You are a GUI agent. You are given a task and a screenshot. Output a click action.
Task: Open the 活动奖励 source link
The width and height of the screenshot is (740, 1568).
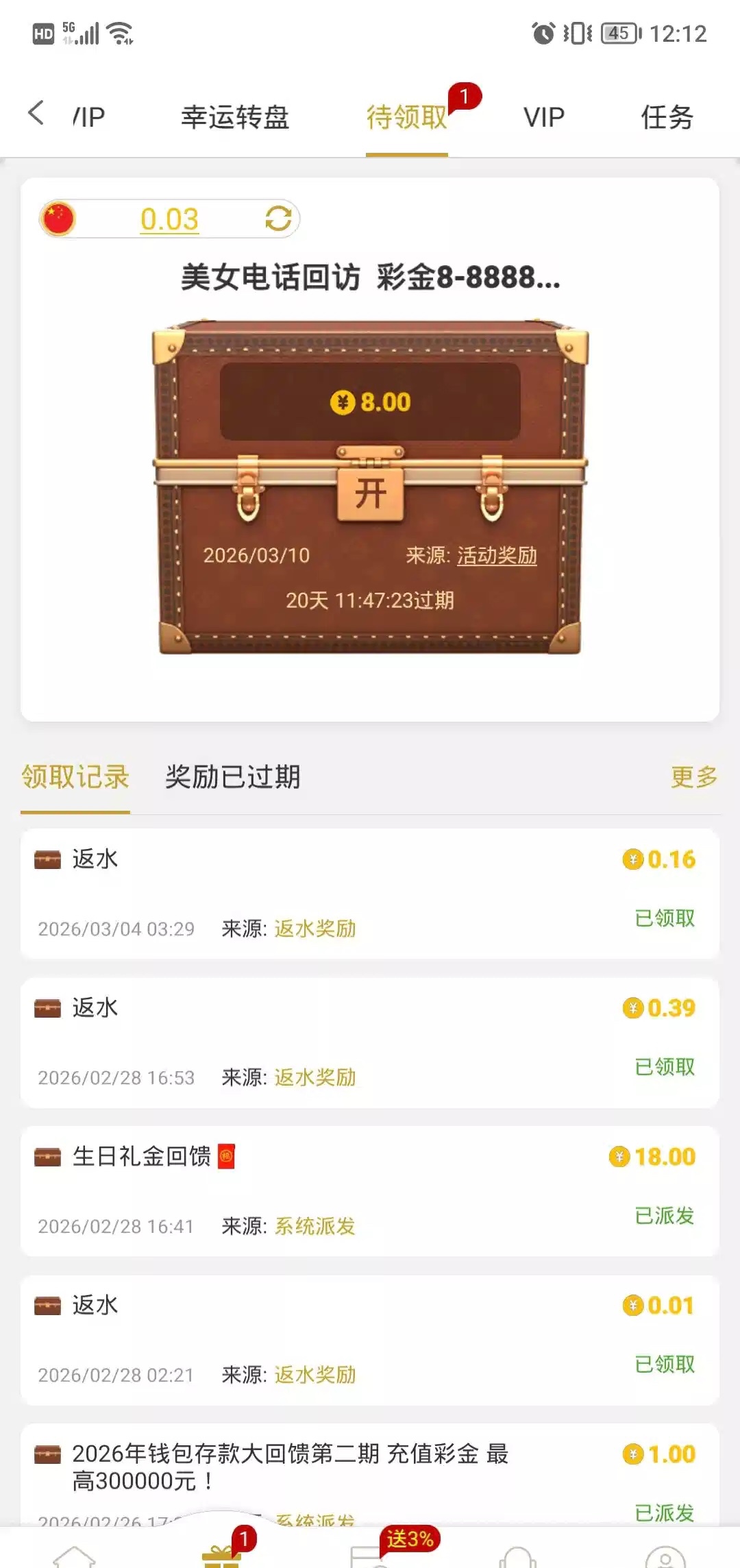497,555
